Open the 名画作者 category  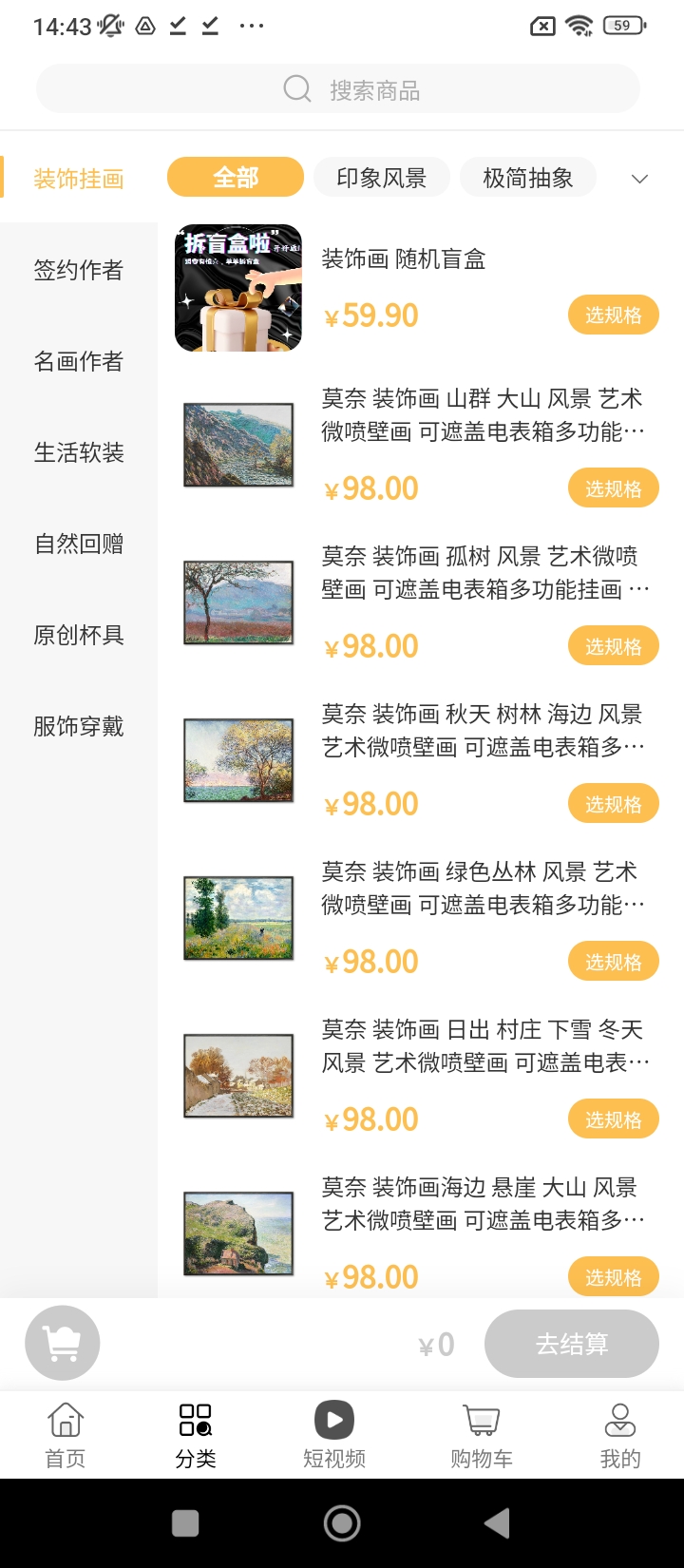click(x=79, y=361)
